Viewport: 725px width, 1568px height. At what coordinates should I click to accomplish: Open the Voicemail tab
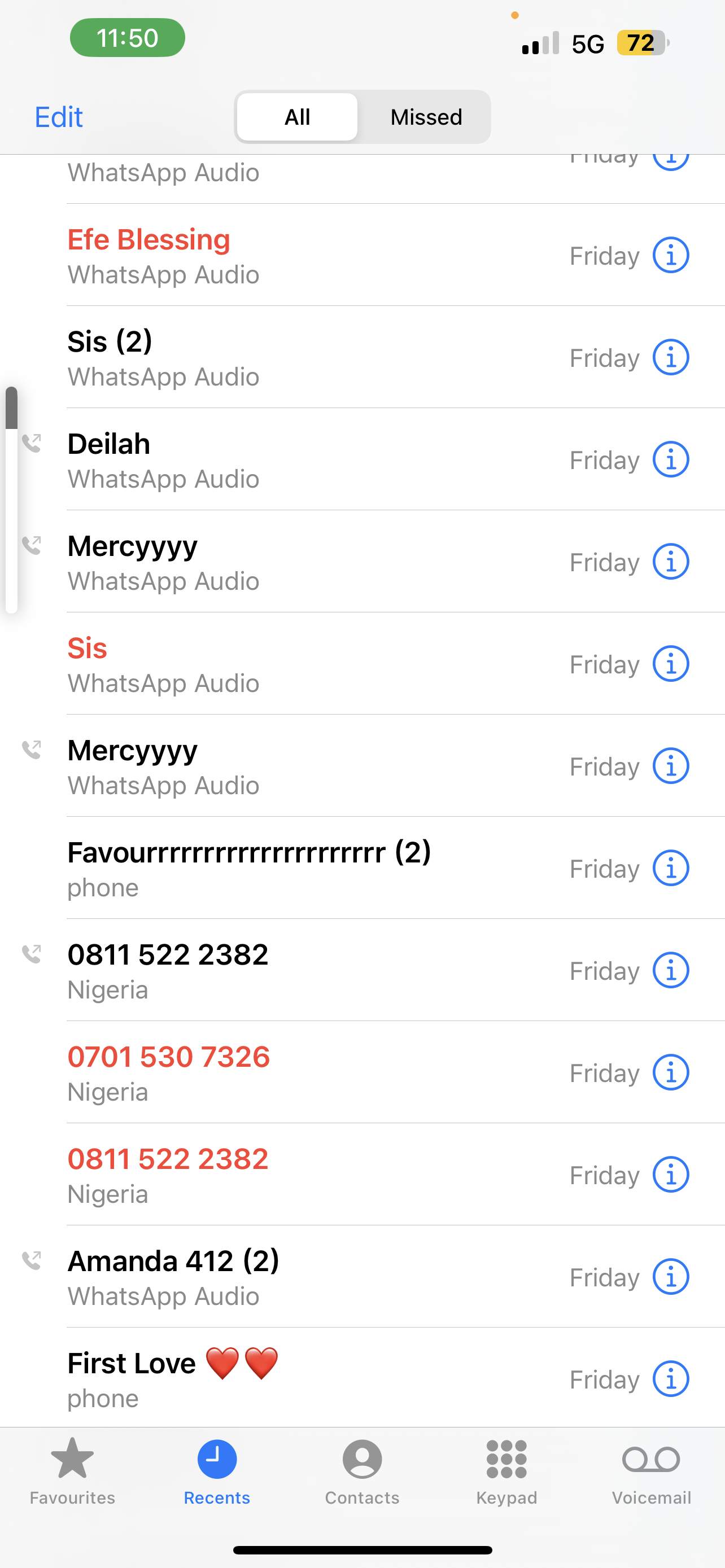[x=652, y=1470]
